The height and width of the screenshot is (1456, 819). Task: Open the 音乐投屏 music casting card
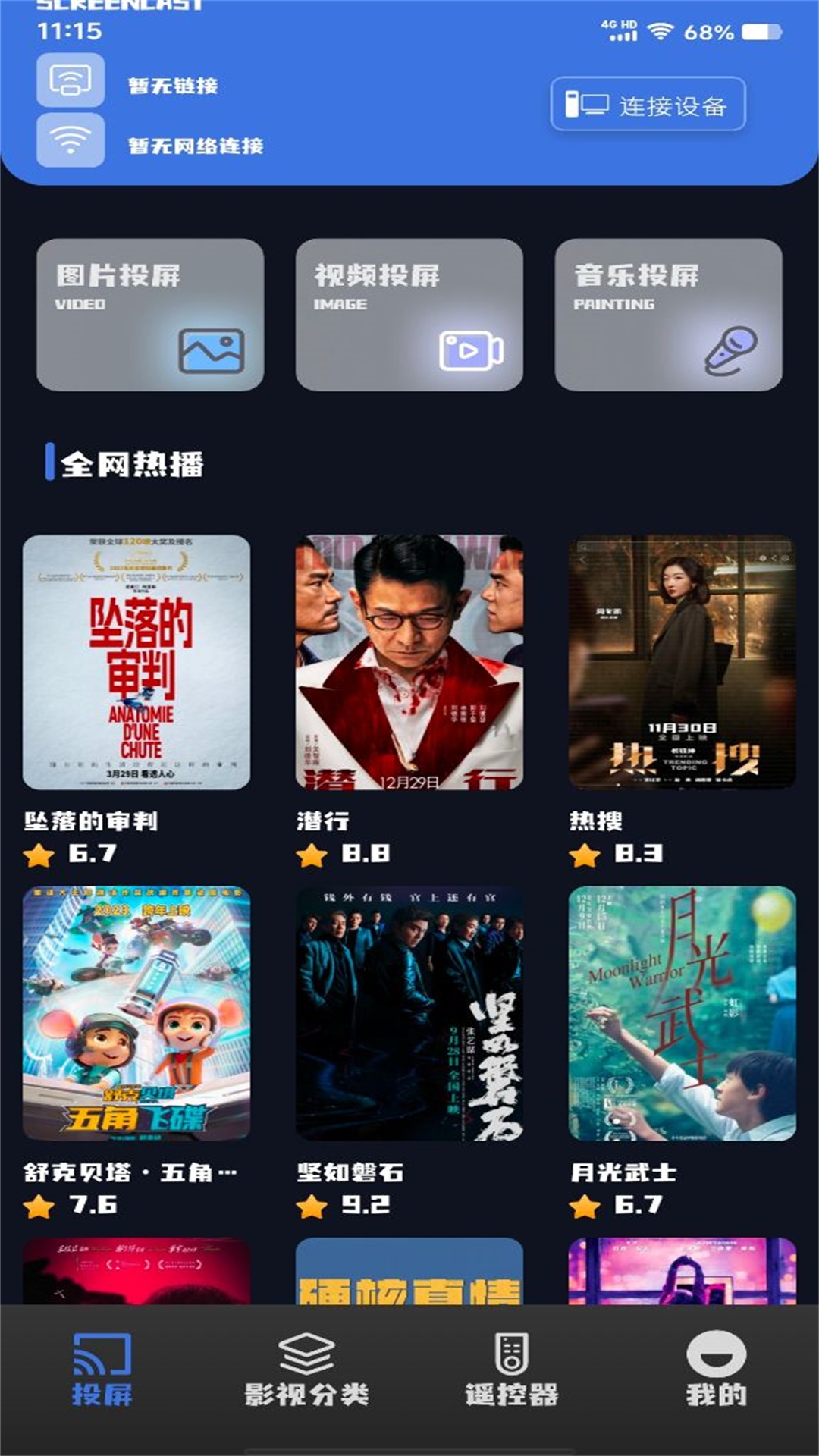[x=668, y=315]
